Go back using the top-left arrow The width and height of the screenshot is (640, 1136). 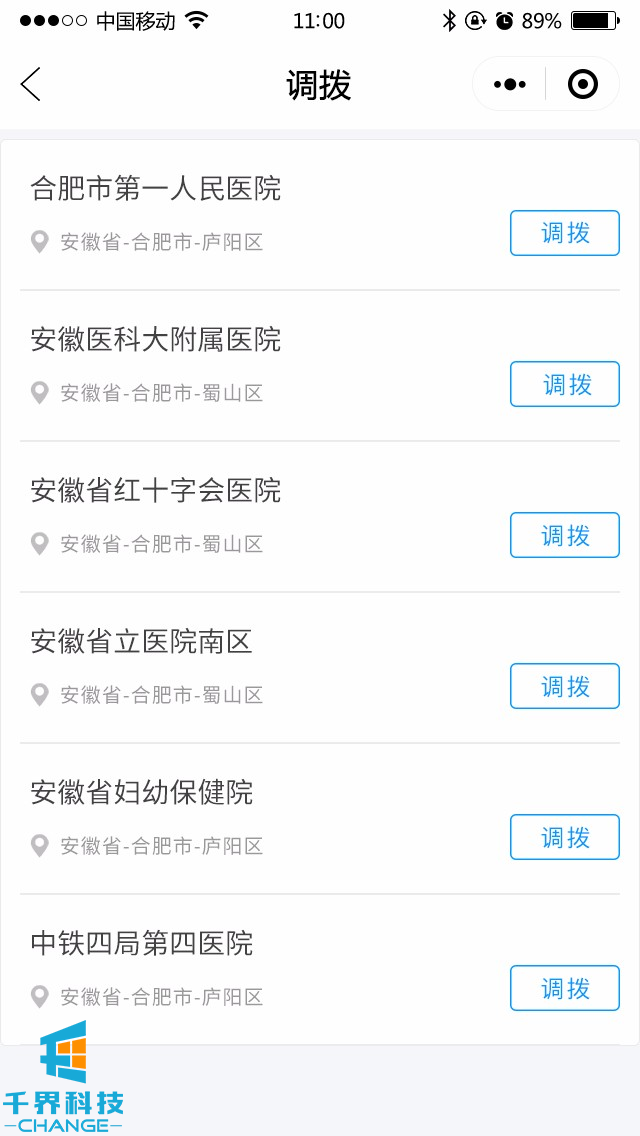click(31, 85)
